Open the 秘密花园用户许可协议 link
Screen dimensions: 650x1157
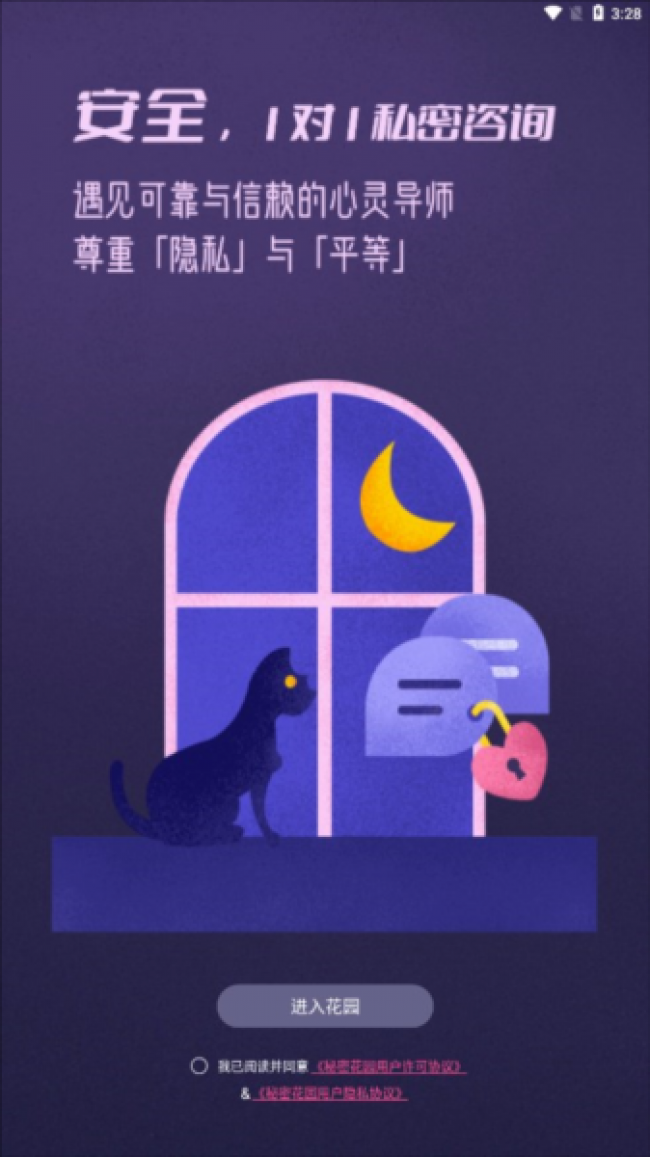coord(391,1067)
